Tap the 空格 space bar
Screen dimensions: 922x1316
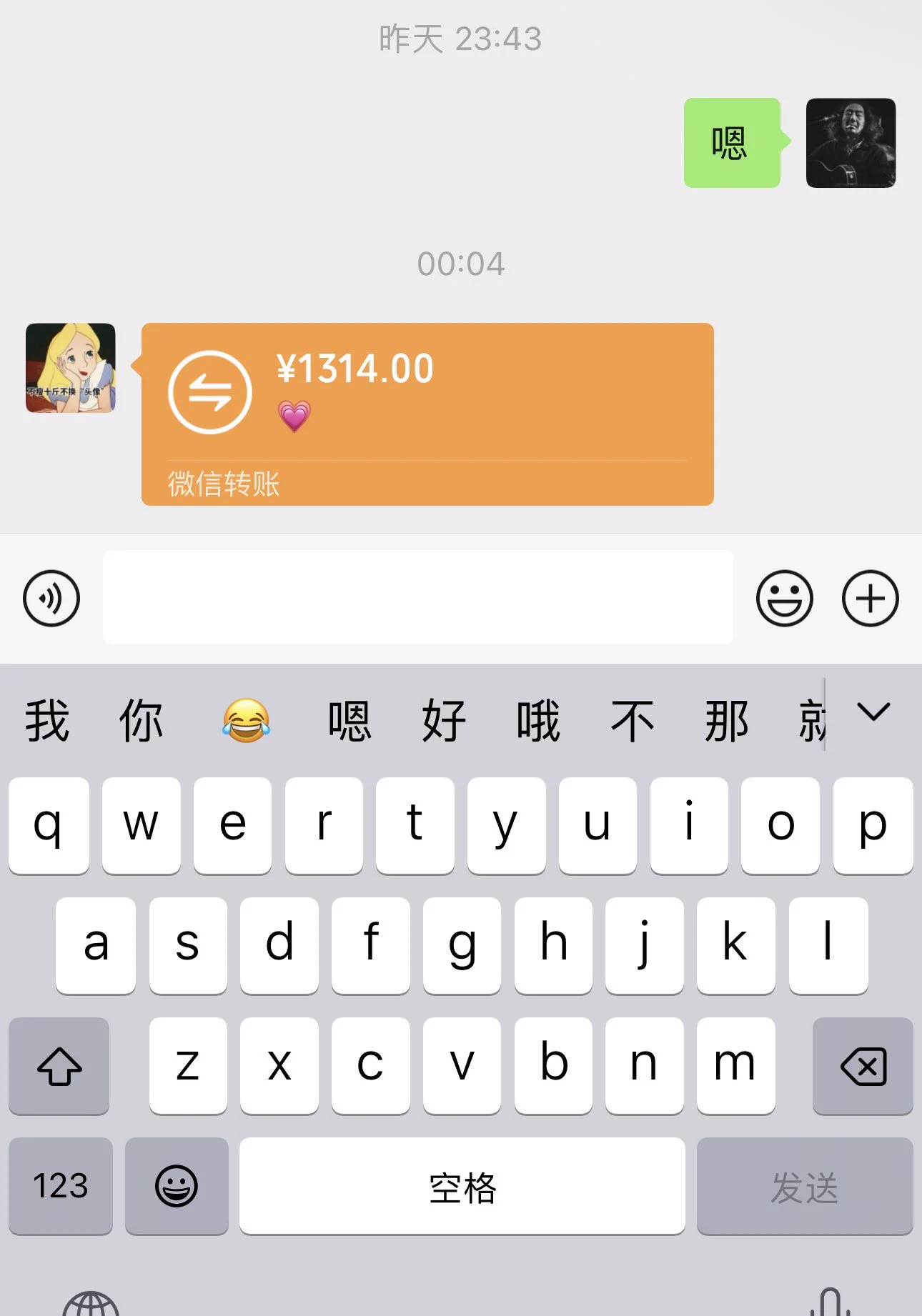(x=462, y=1185)
